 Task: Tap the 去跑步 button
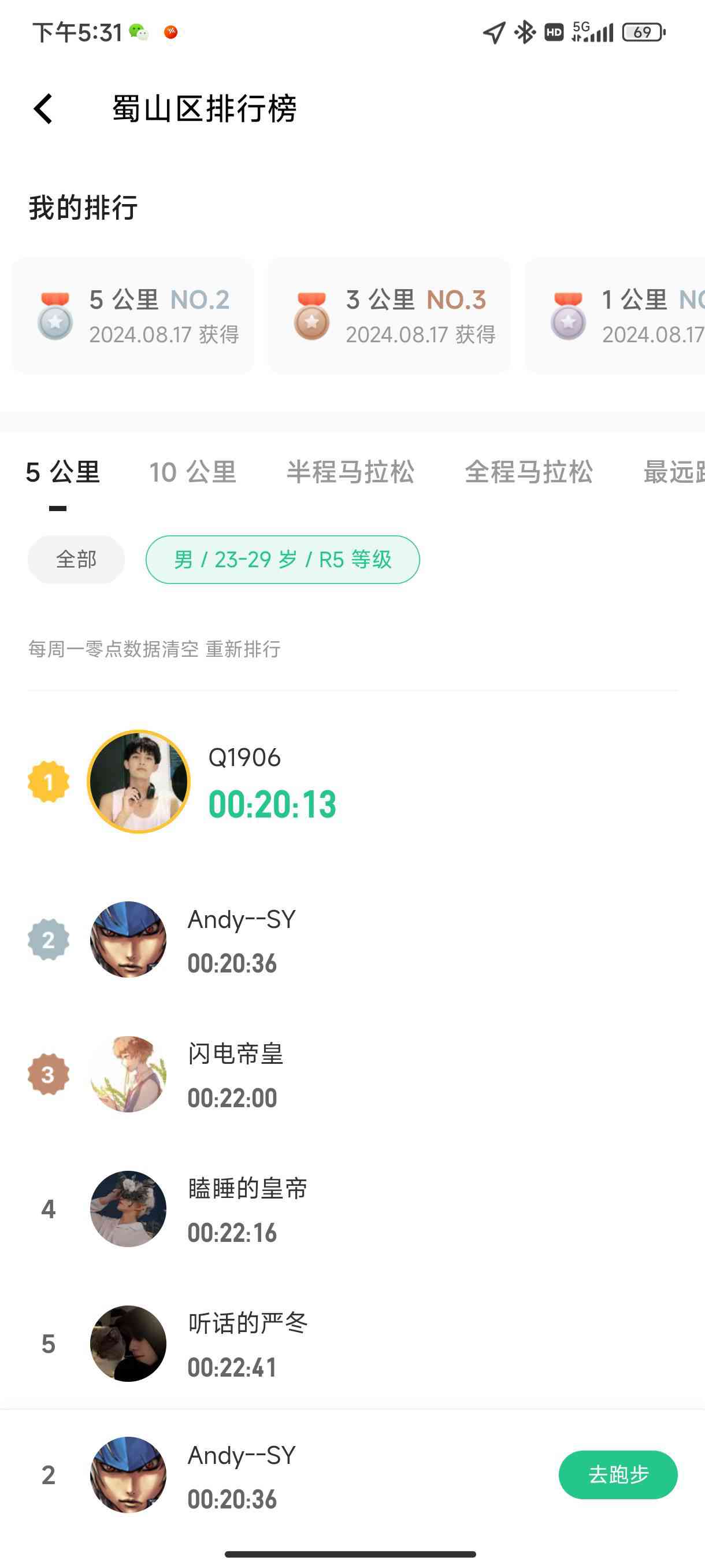(x=617, y=1475)
